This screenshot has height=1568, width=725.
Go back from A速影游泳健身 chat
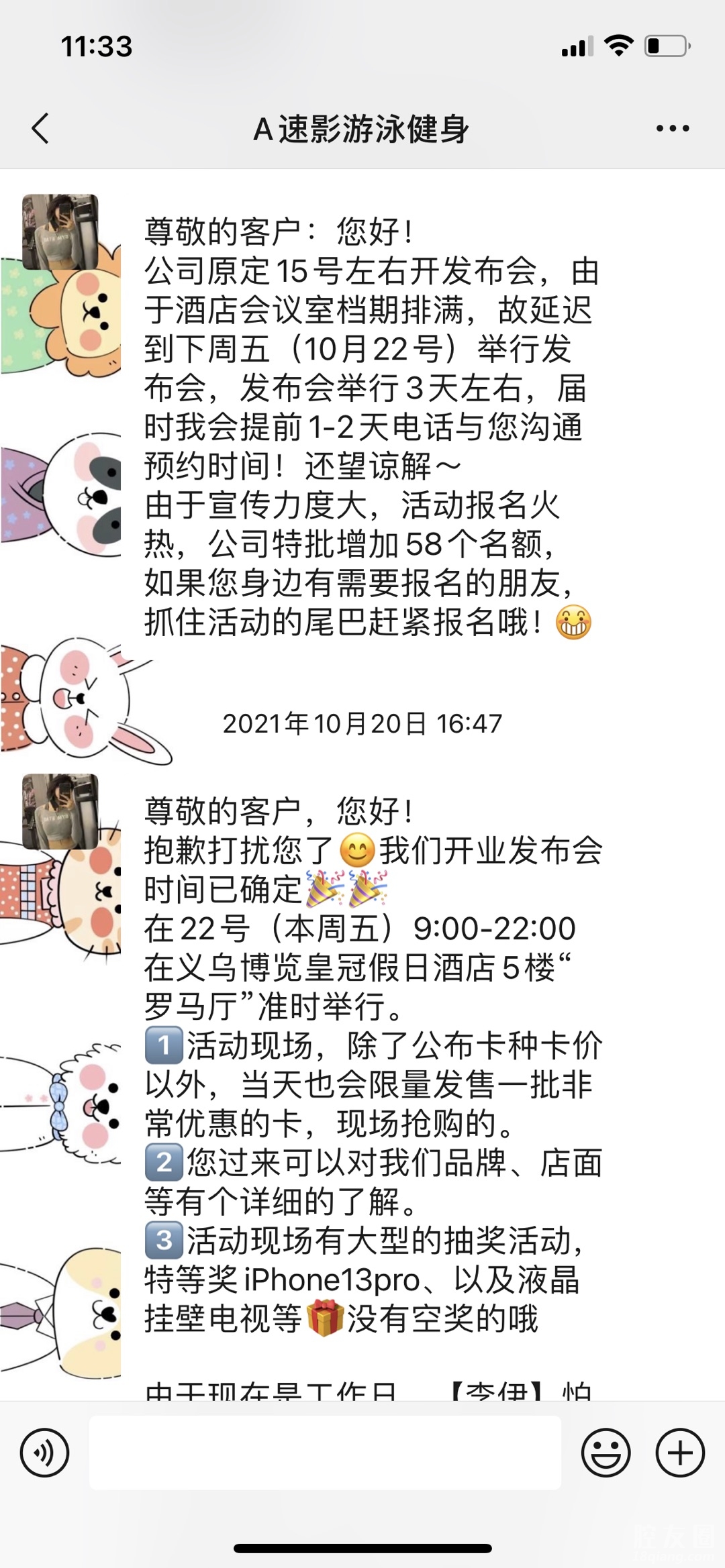pos(40,128)
